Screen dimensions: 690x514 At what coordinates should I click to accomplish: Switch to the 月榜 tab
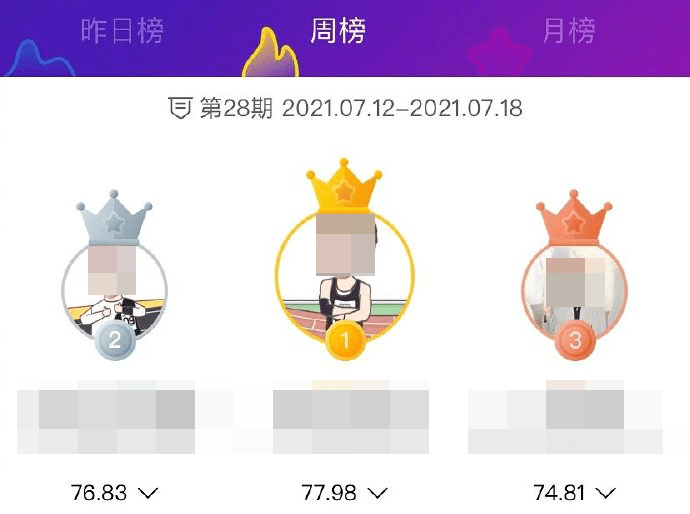coord(568,31)
